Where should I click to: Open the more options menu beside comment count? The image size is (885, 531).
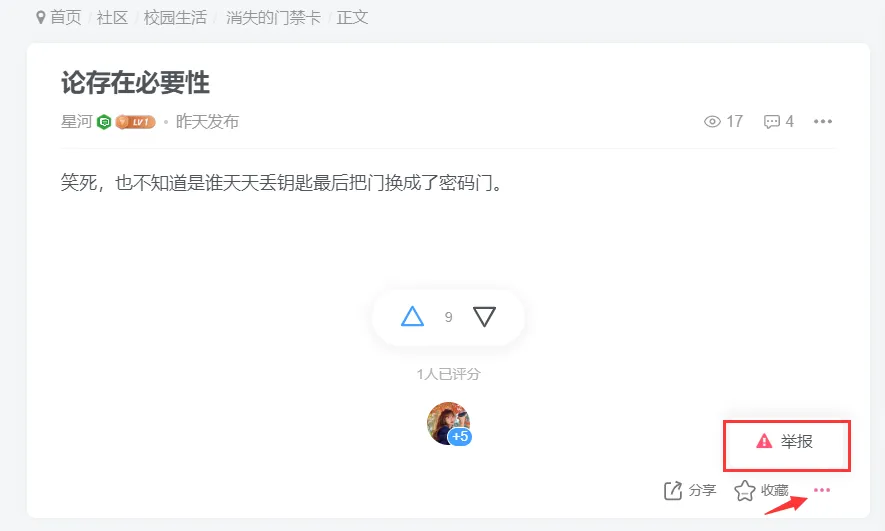pyautogui.click(x=823, y=122)
